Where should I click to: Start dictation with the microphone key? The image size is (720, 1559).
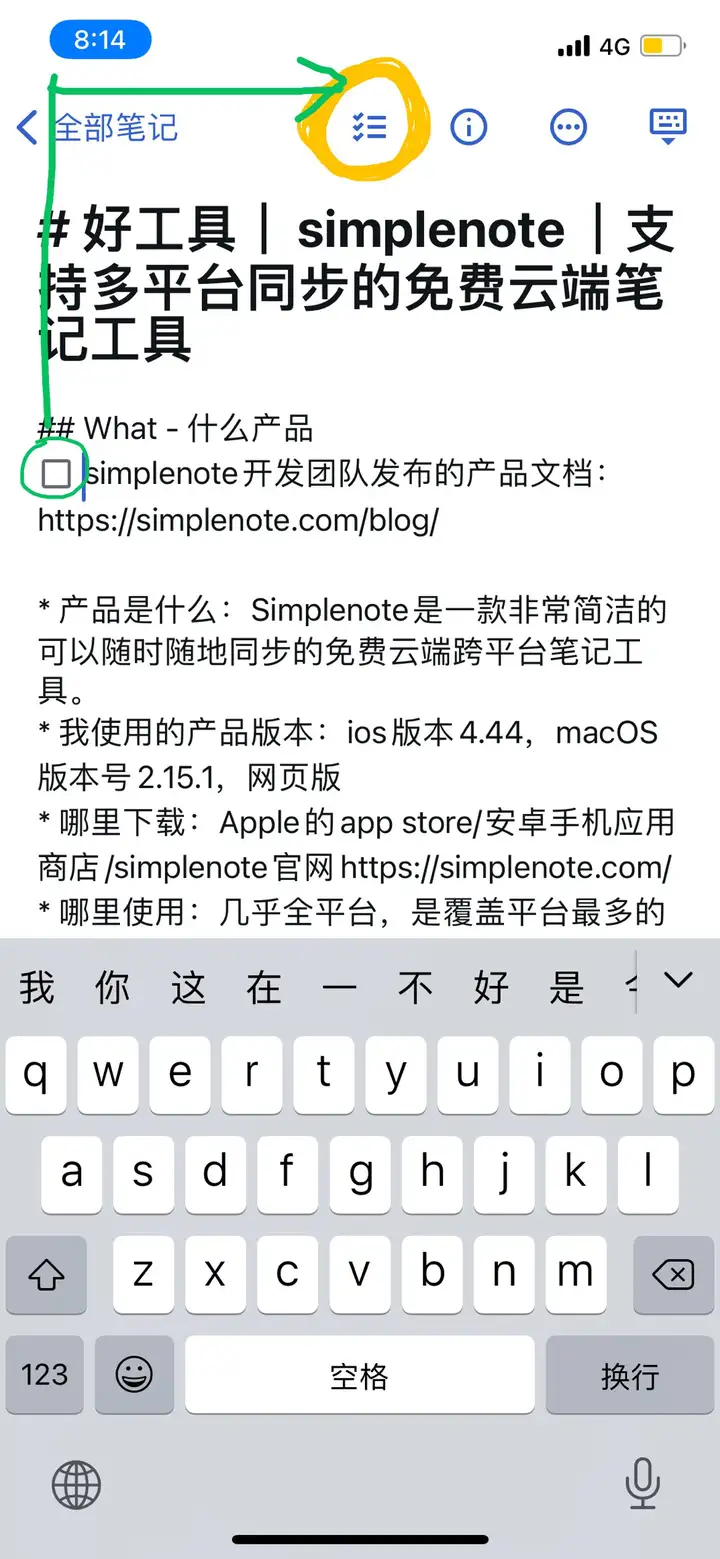642,1483
